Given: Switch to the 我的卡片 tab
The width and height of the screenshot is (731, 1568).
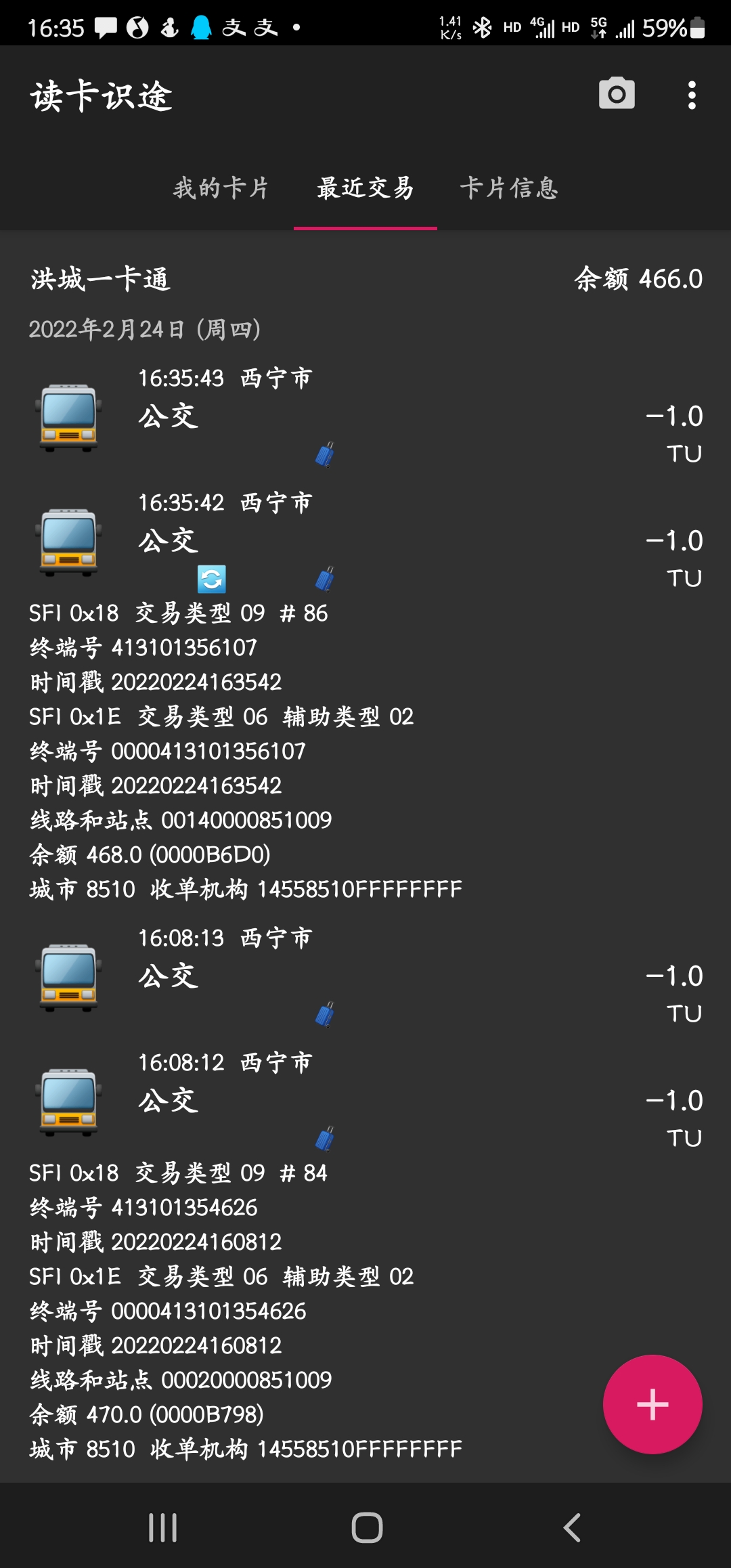Looking at the screenshot, I should pos(221,188).
